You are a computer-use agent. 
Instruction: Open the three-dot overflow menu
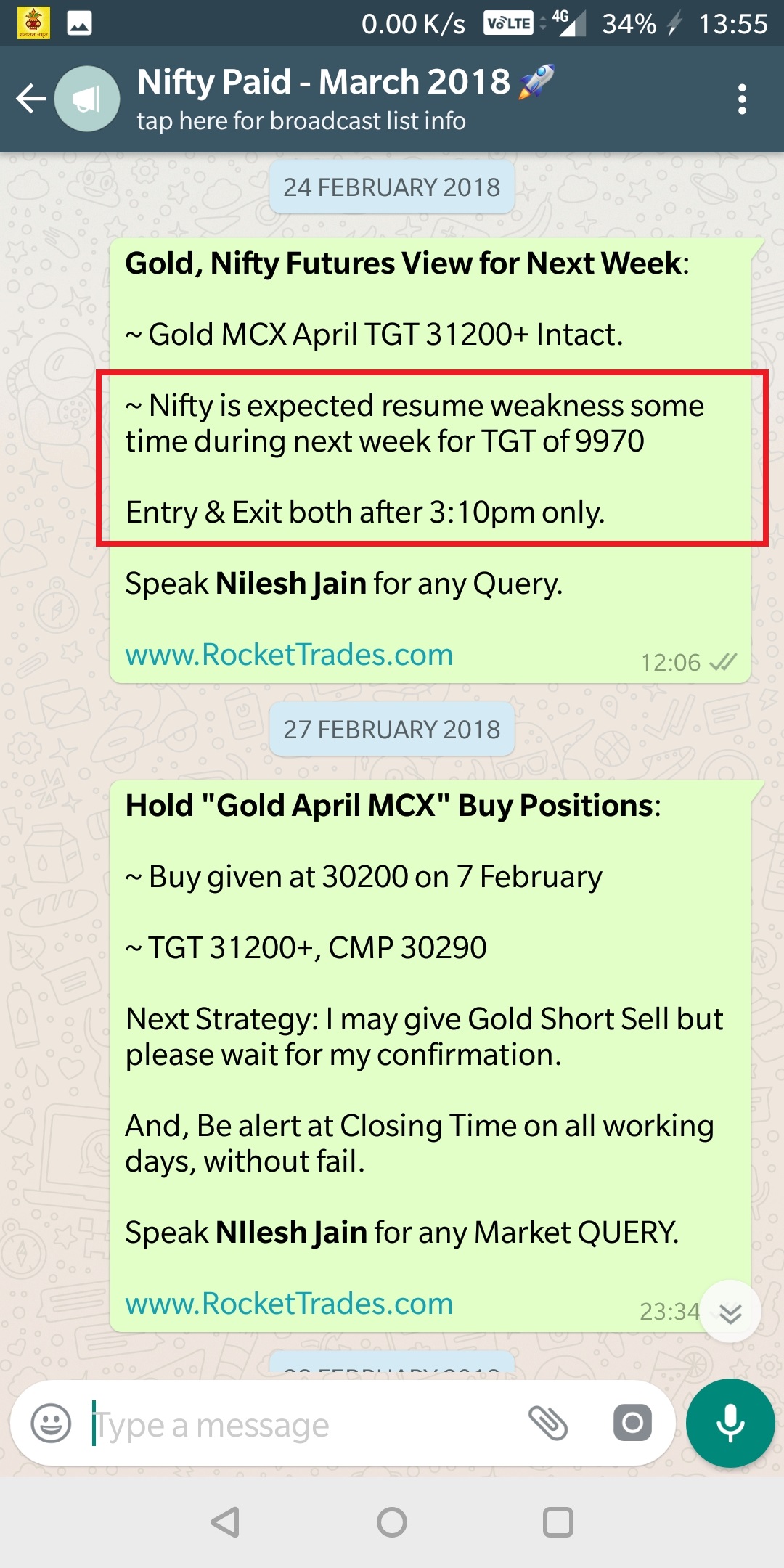pos(741,99)
